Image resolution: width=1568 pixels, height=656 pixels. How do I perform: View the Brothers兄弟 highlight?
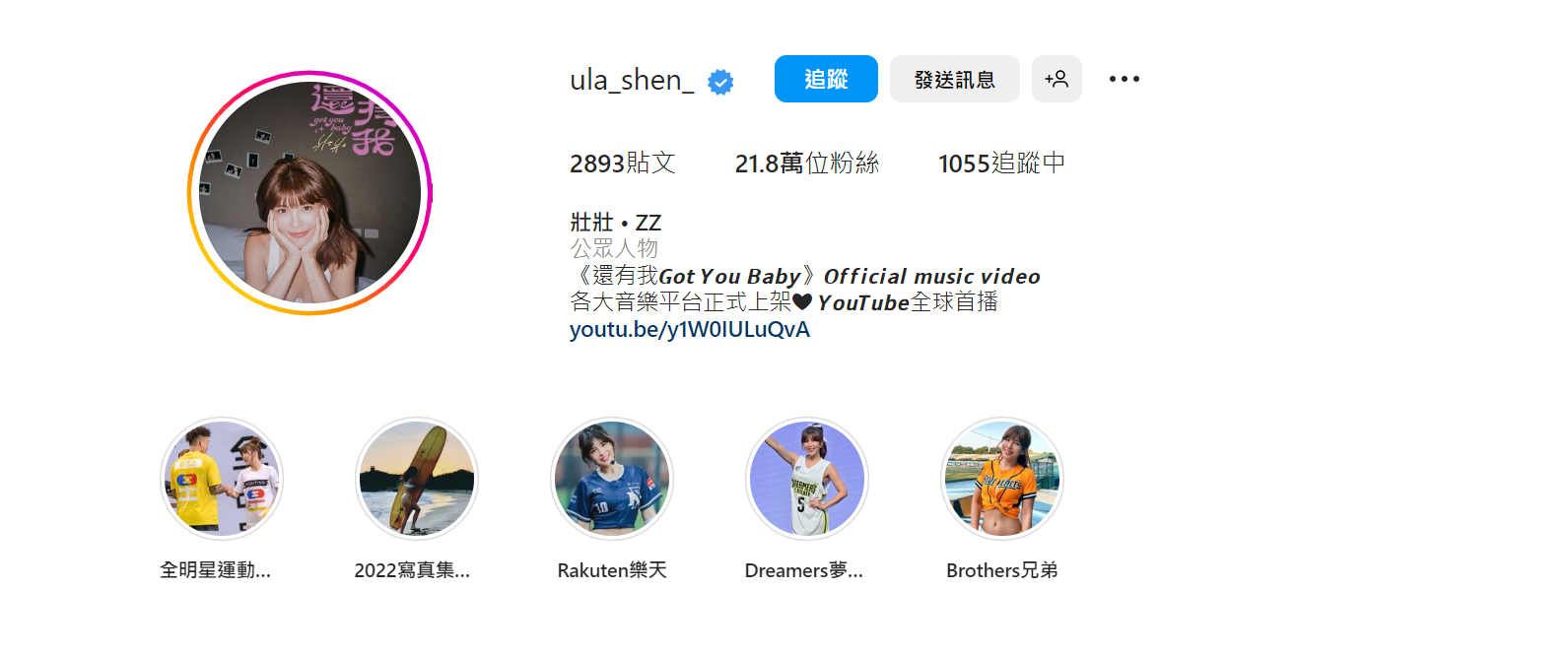[1002, 479]
